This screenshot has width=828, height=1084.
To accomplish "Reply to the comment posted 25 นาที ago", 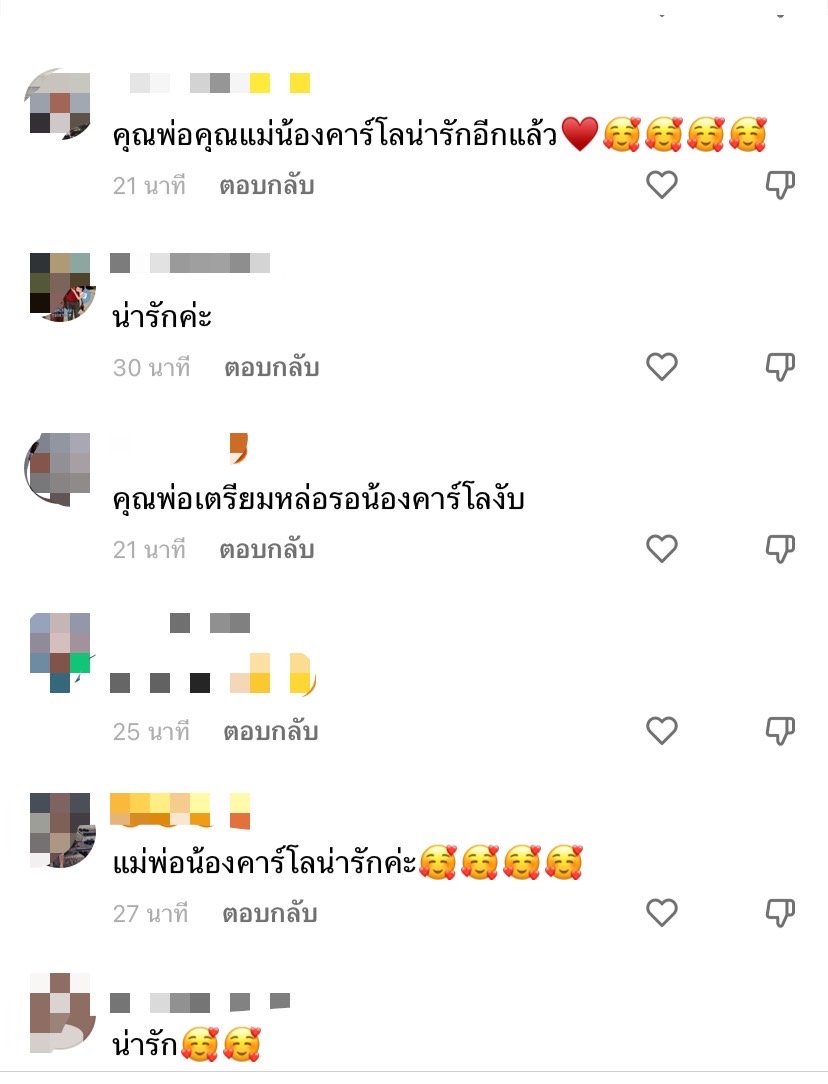I will point(271,731).
